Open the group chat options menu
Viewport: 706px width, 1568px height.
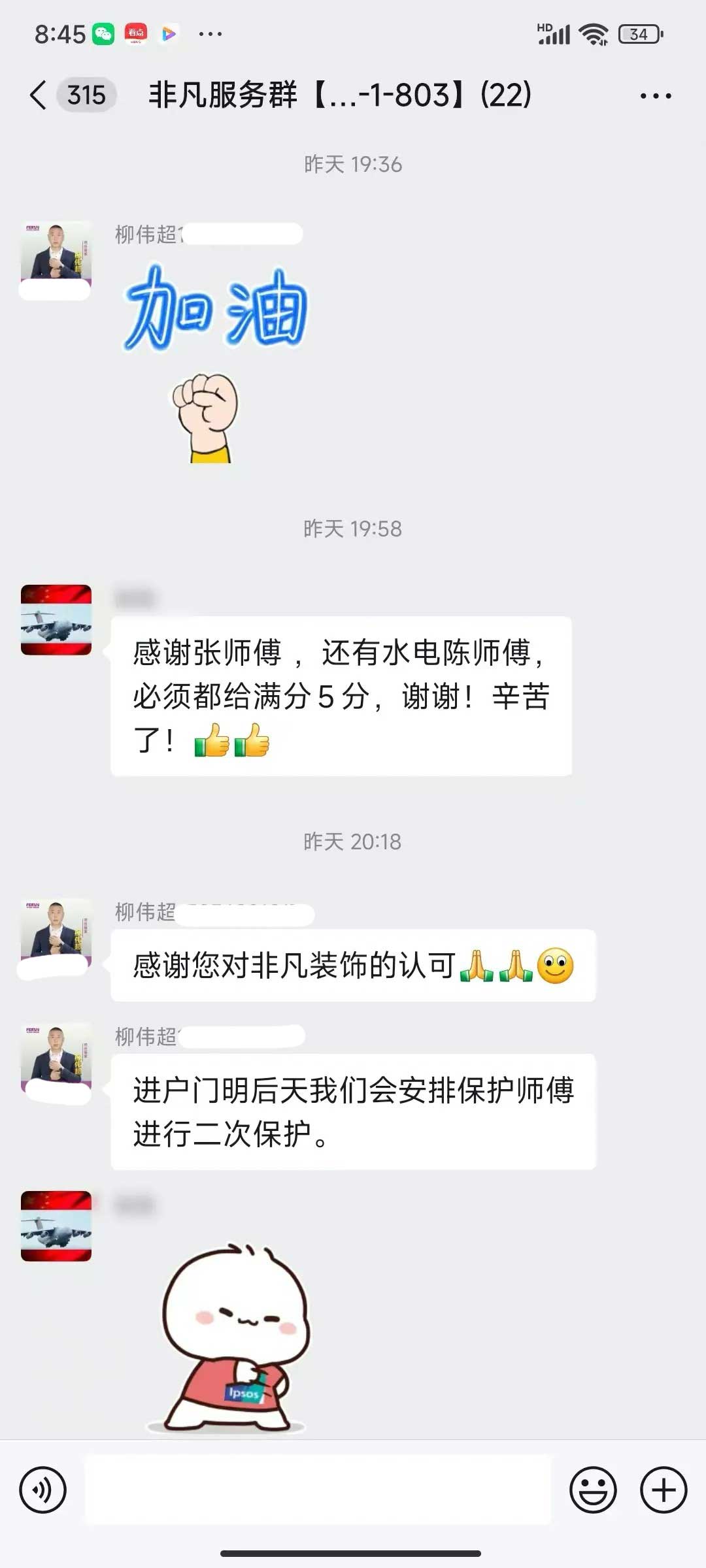[655, 96]
